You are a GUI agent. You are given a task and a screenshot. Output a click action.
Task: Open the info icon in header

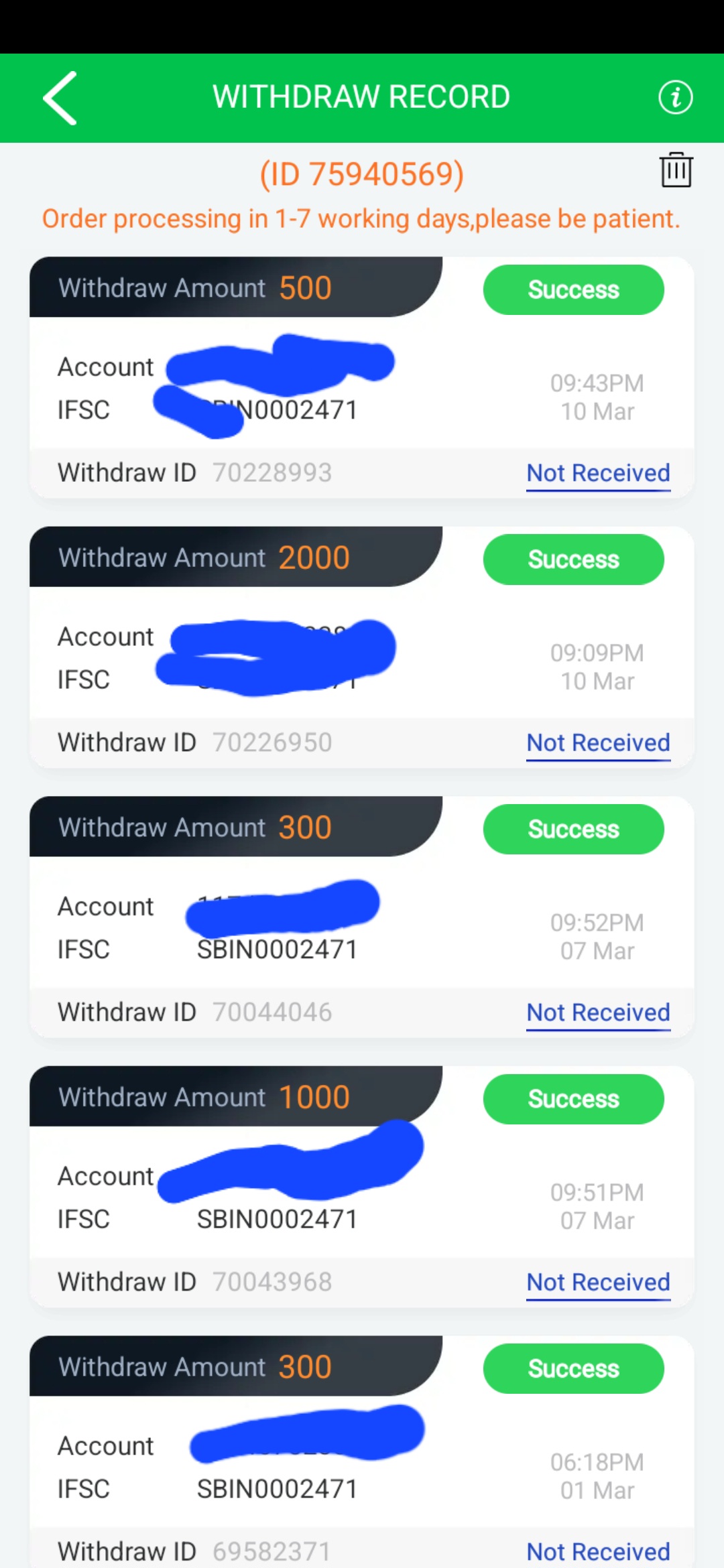pos(675,98)
